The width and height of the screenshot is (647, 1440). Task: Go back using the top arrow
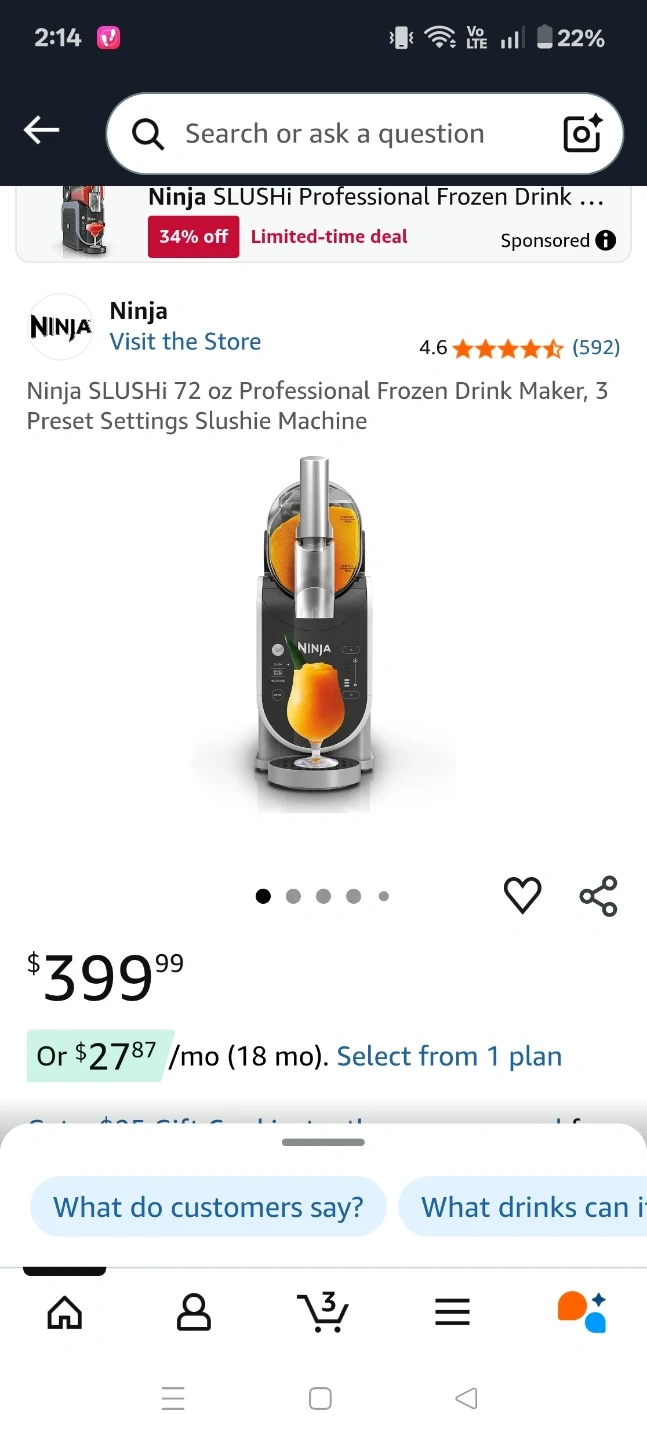pos(41,130)
